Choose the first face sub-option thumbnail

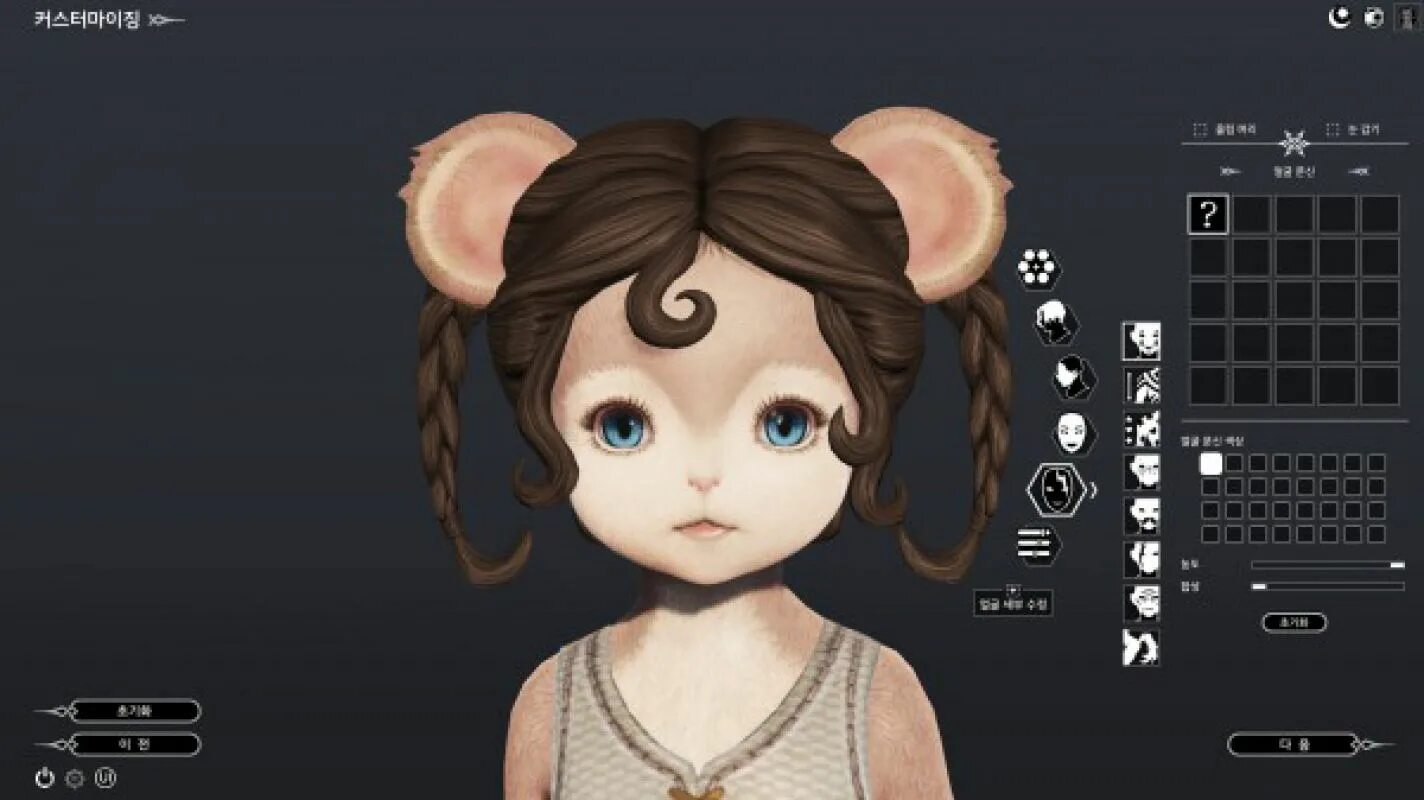pos(1141,341)
